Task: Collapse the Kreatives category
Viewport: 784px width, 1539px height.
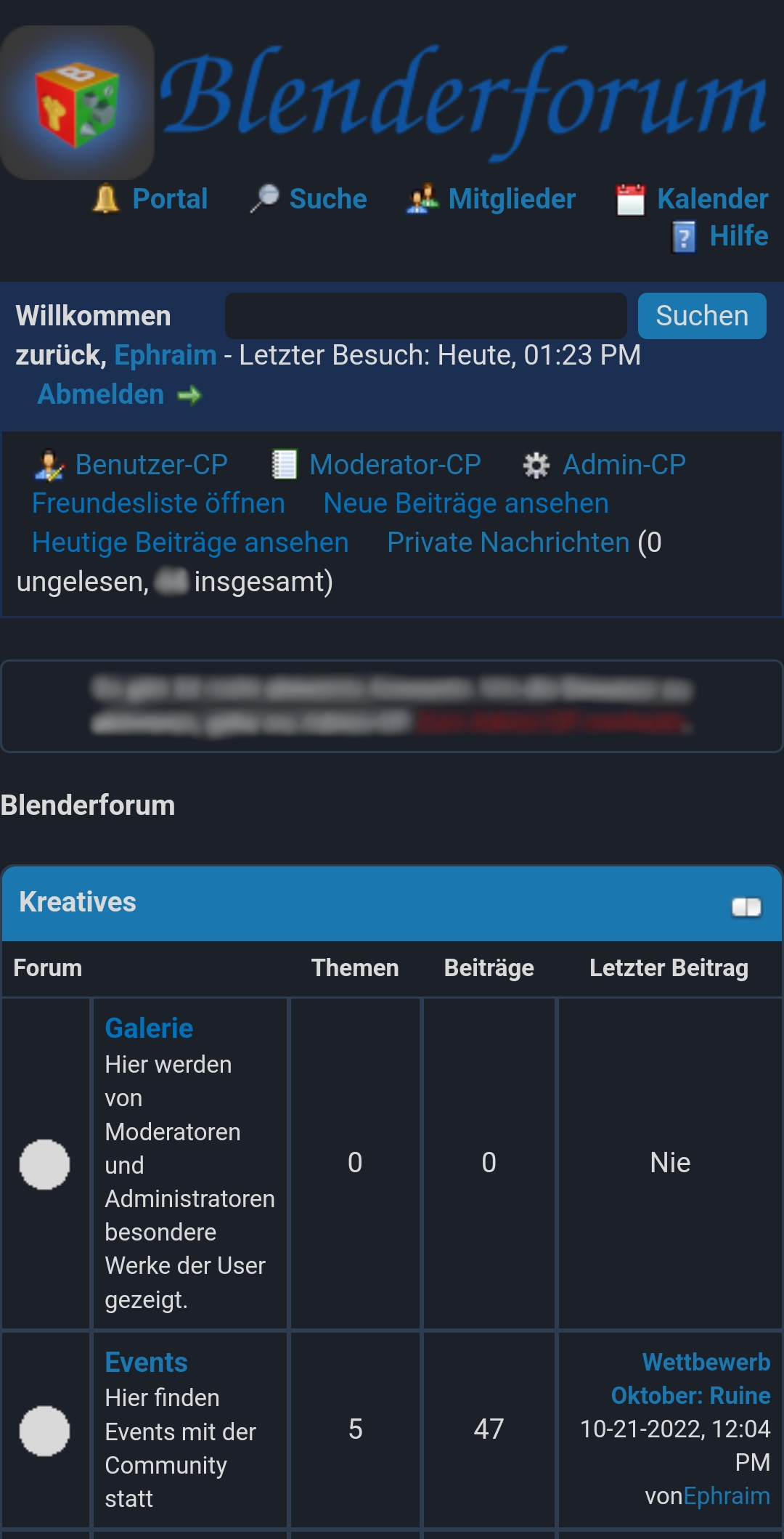Action: tap(746, 907)
